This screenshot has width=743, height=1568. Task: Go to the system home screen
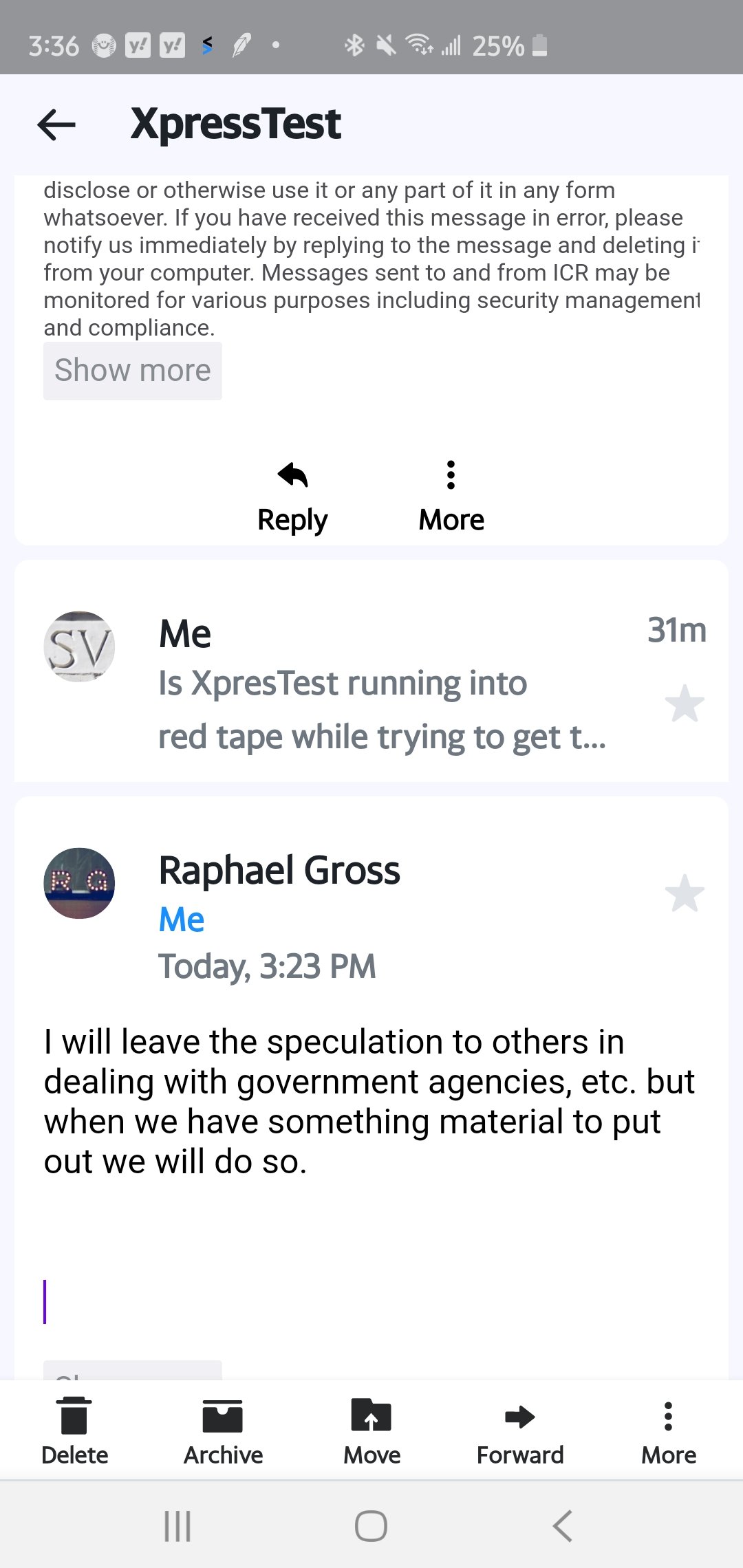tap(371, 1525)
